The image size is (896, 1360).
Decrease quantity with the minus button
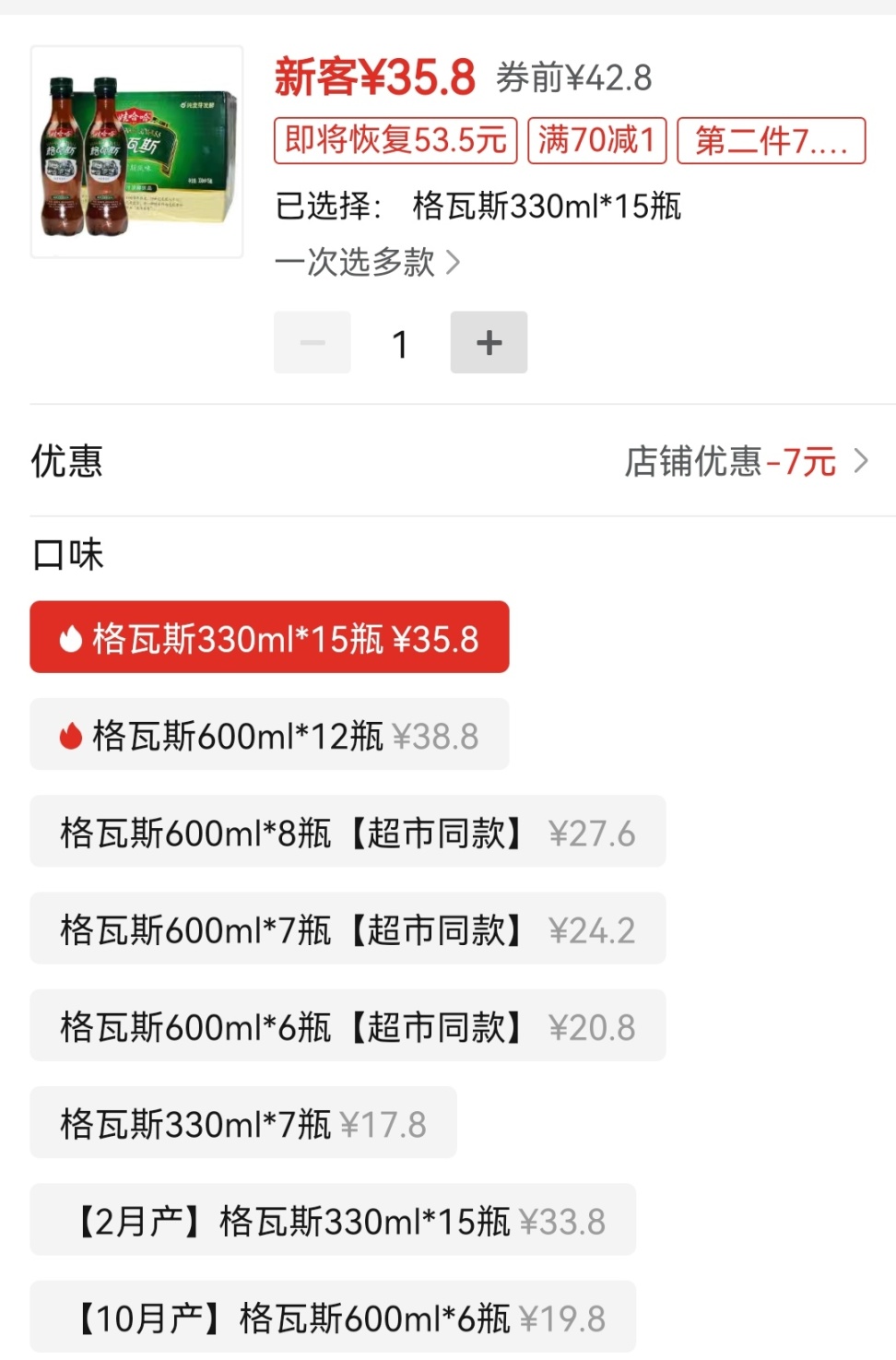312,343
